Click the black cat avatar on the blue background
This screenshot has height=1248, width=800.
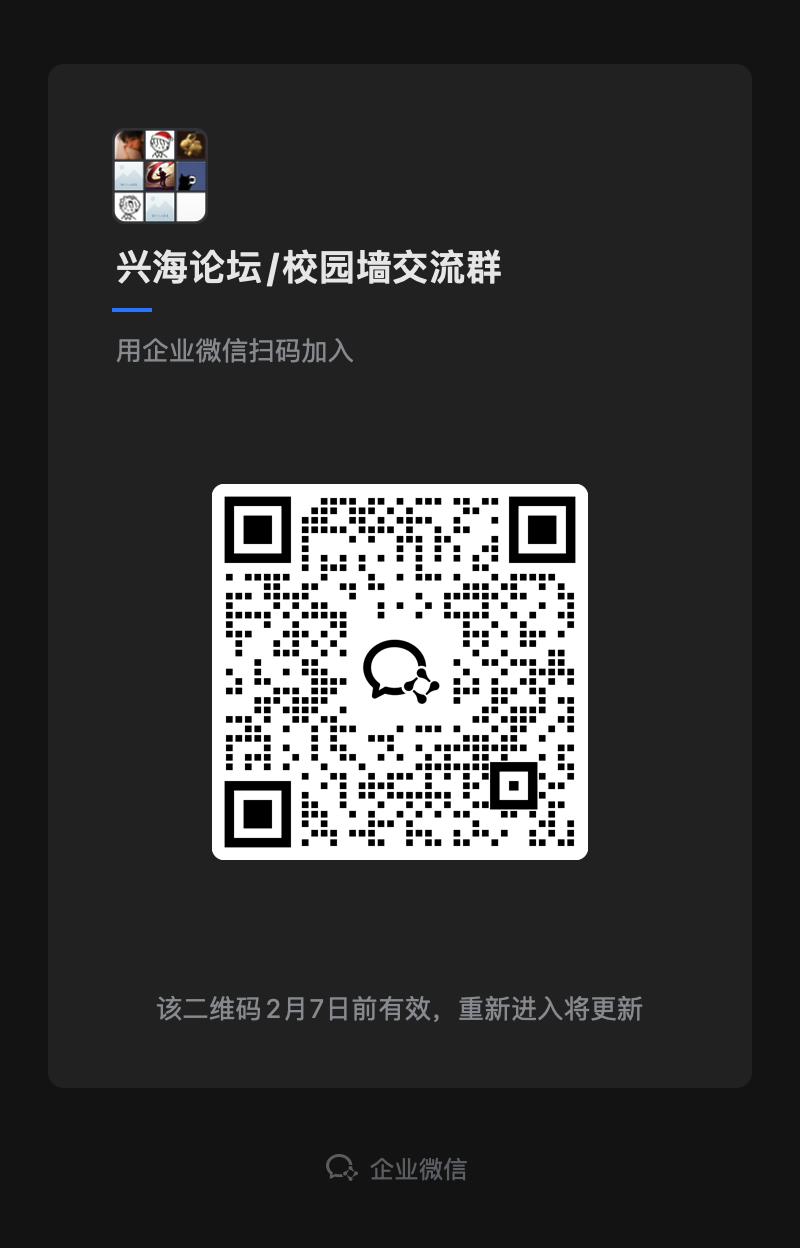pyautogui.click(x=191, y=176)
